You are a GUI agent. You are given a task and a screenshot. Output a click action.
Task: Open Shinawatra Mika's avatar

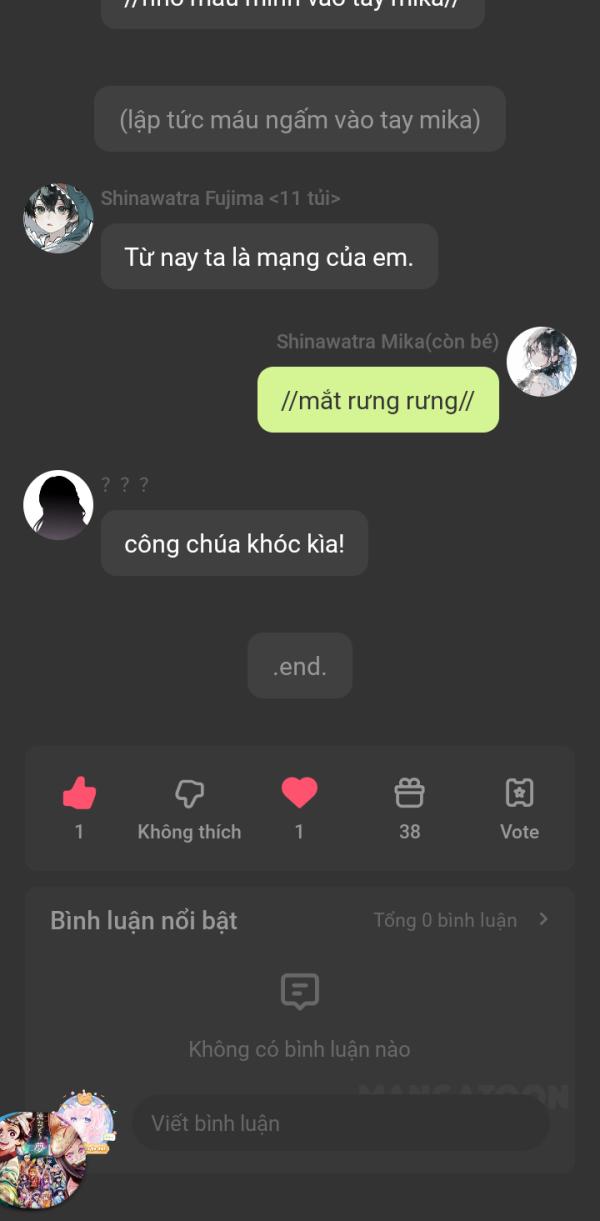(541, 361)
